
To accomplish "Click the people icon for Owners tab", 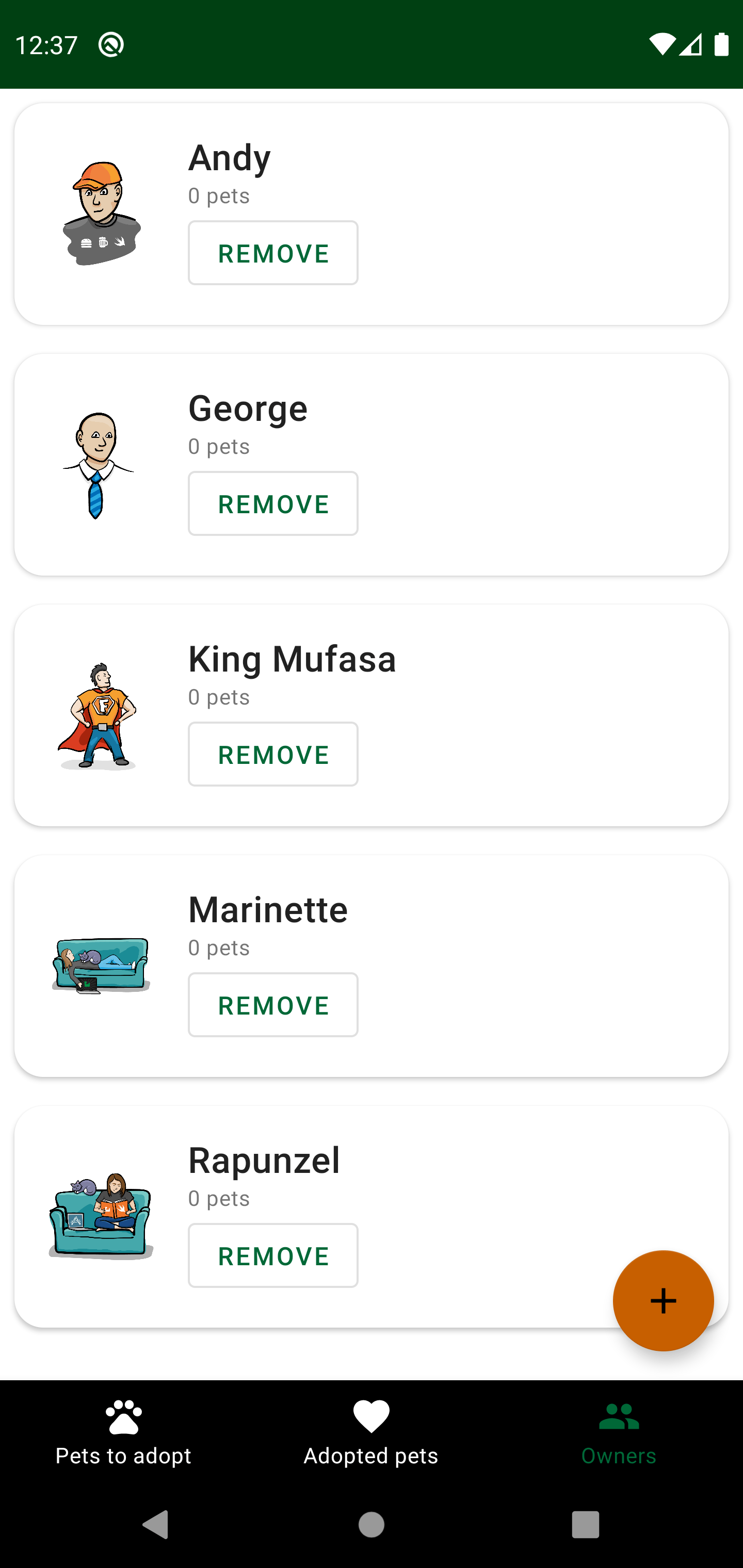I will pyautogui.click(x=618, y=1415).
